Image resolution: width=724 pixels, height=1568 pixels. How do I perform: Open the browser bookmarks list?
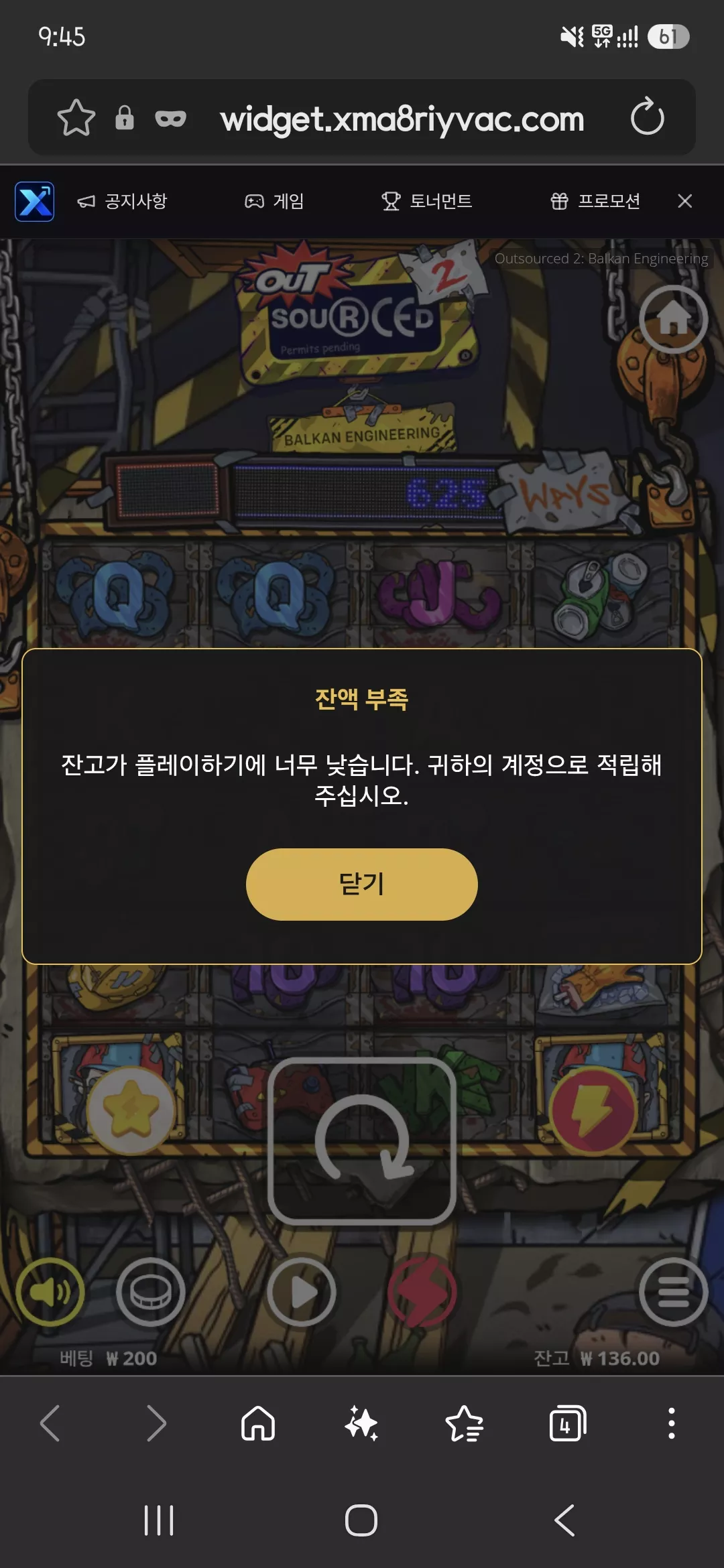coord(464,1423)
